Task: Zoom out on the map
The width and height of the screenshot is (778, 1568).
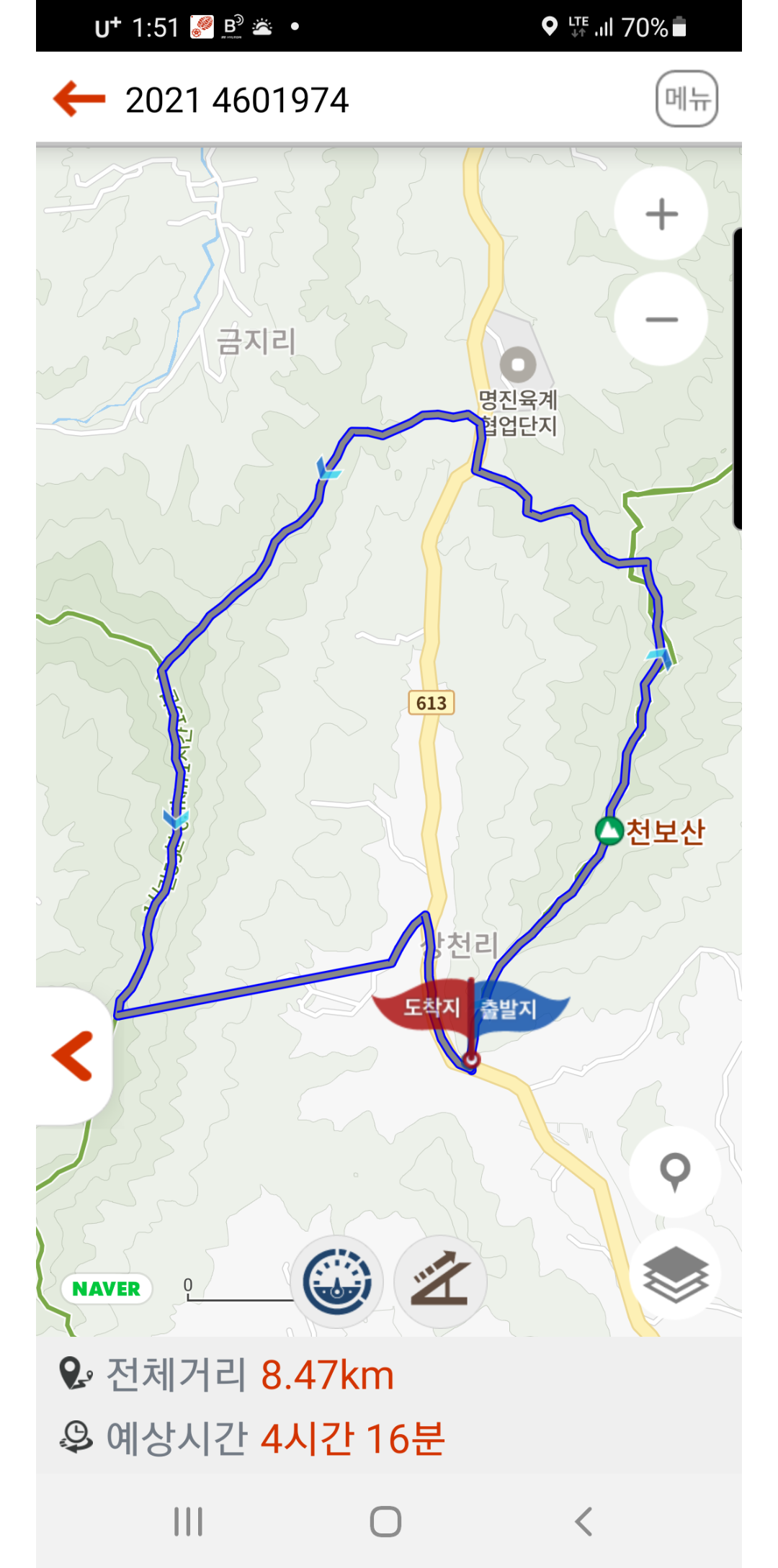Action: click(661, 320)
